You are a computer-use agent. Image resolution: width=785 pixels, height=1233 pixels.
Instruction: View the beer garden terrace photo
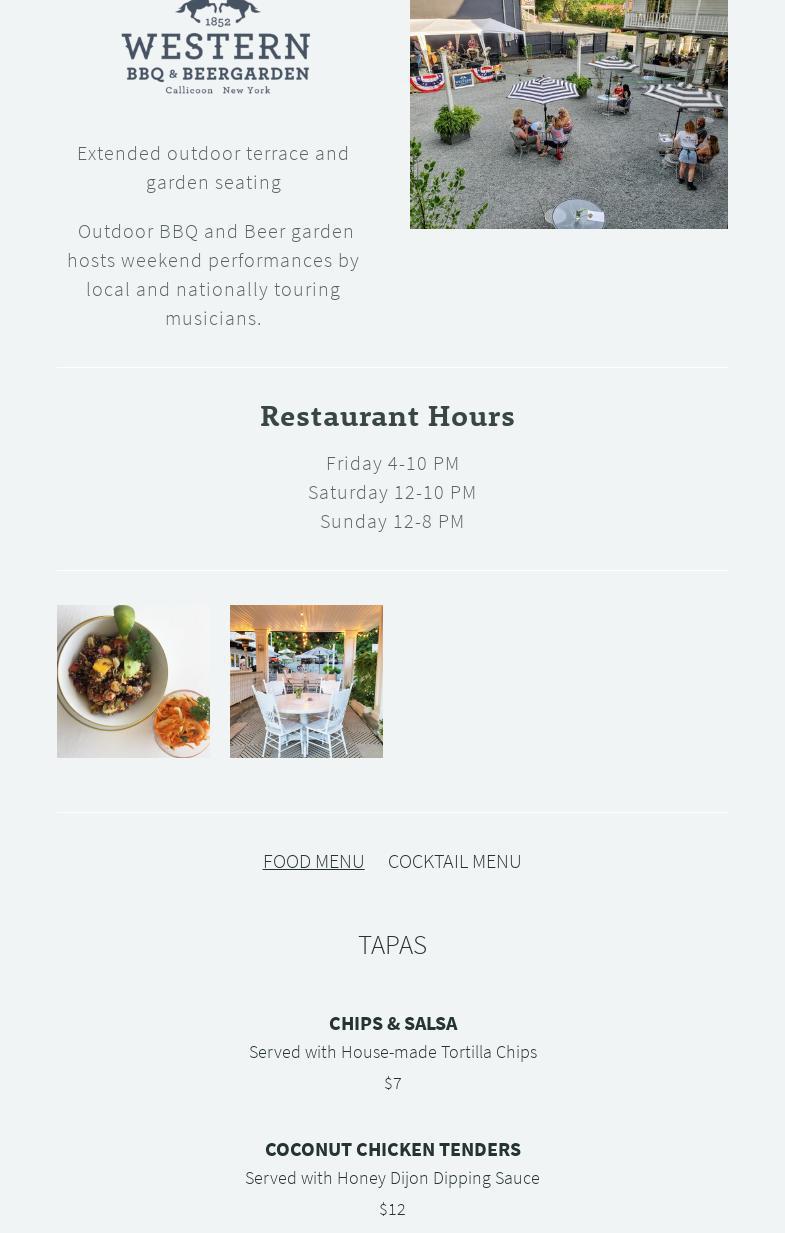tap(568, 113)
